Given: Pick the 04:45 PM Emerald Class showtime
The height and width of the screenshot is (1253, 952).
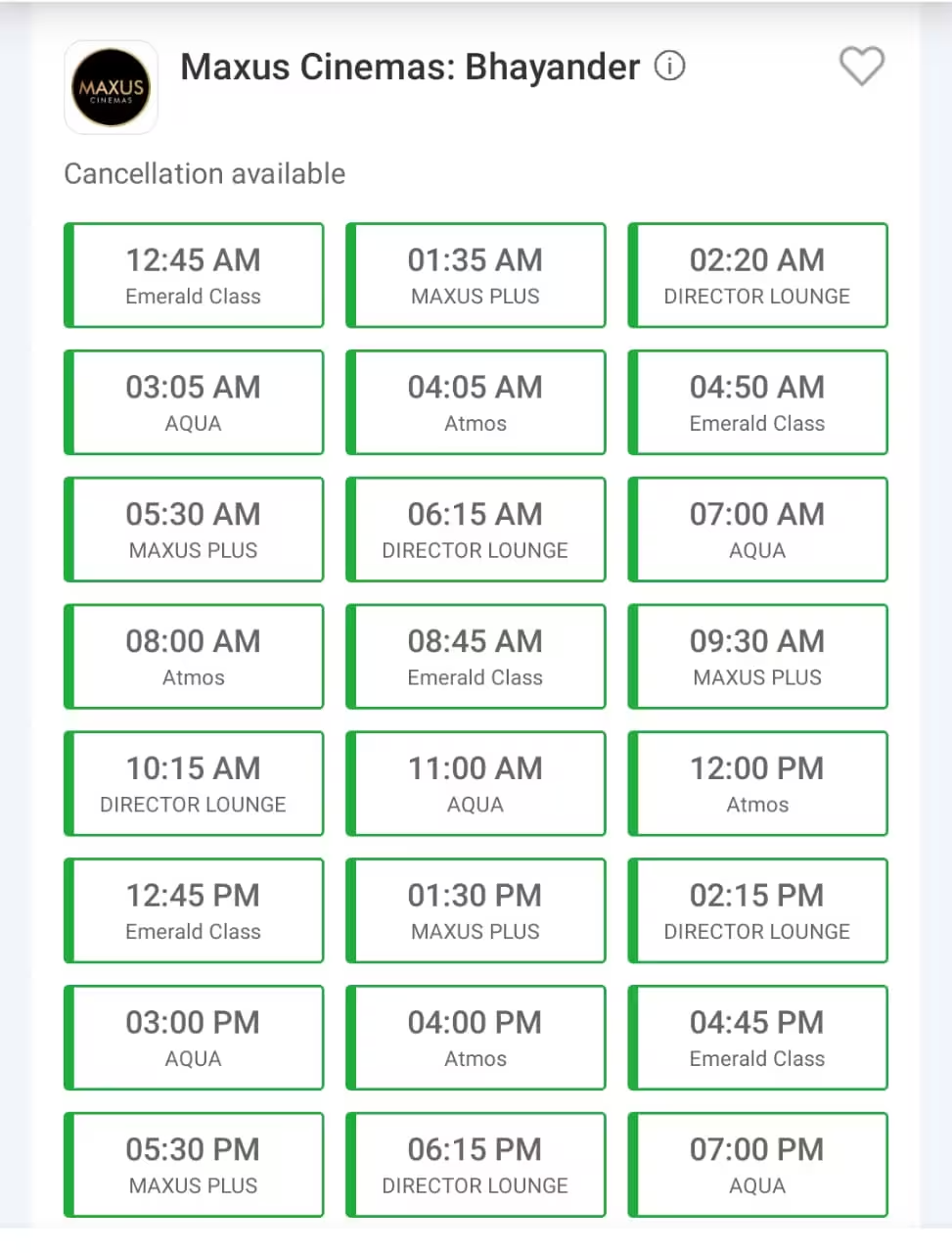Looking at the screenshot, I should click(x=757, y=1038).
